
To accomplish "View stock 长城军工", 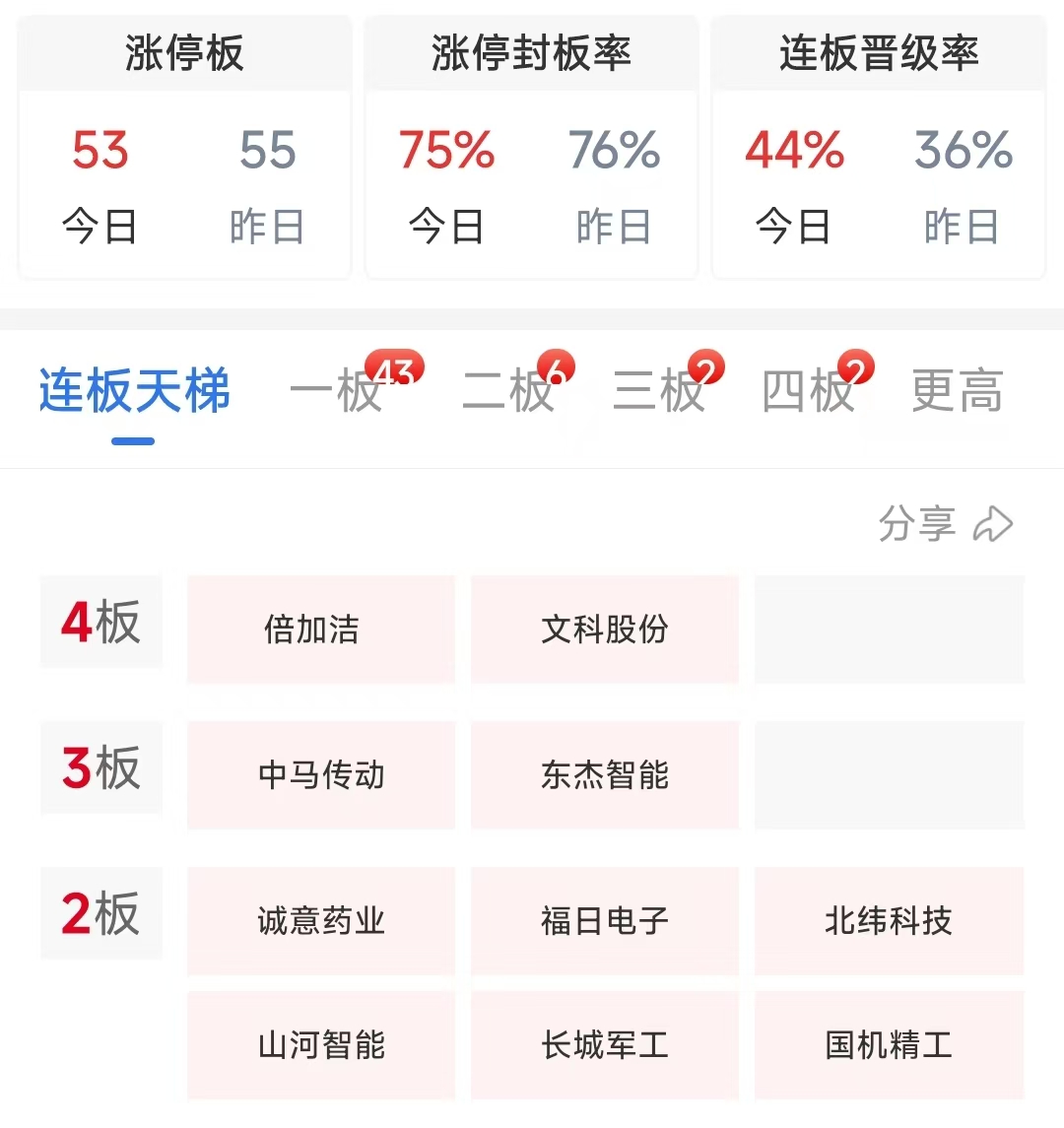I will click(x=604, y=1045).
